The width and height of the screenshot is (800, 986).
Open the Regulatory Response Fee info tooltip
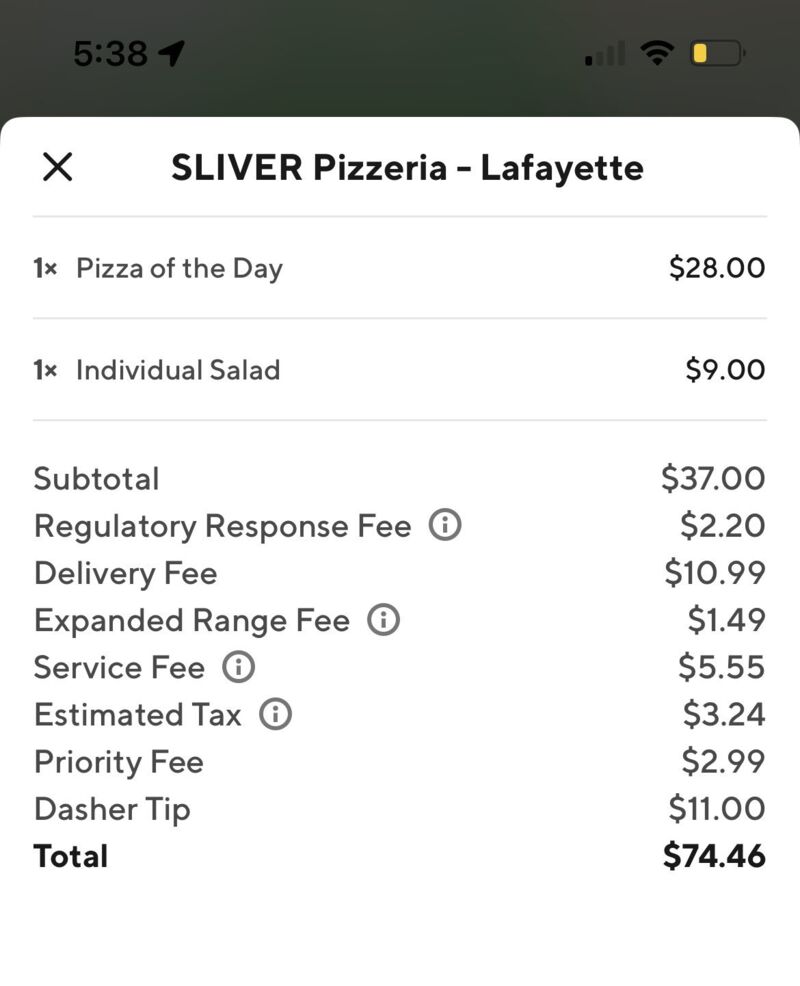tap(443, 525)
